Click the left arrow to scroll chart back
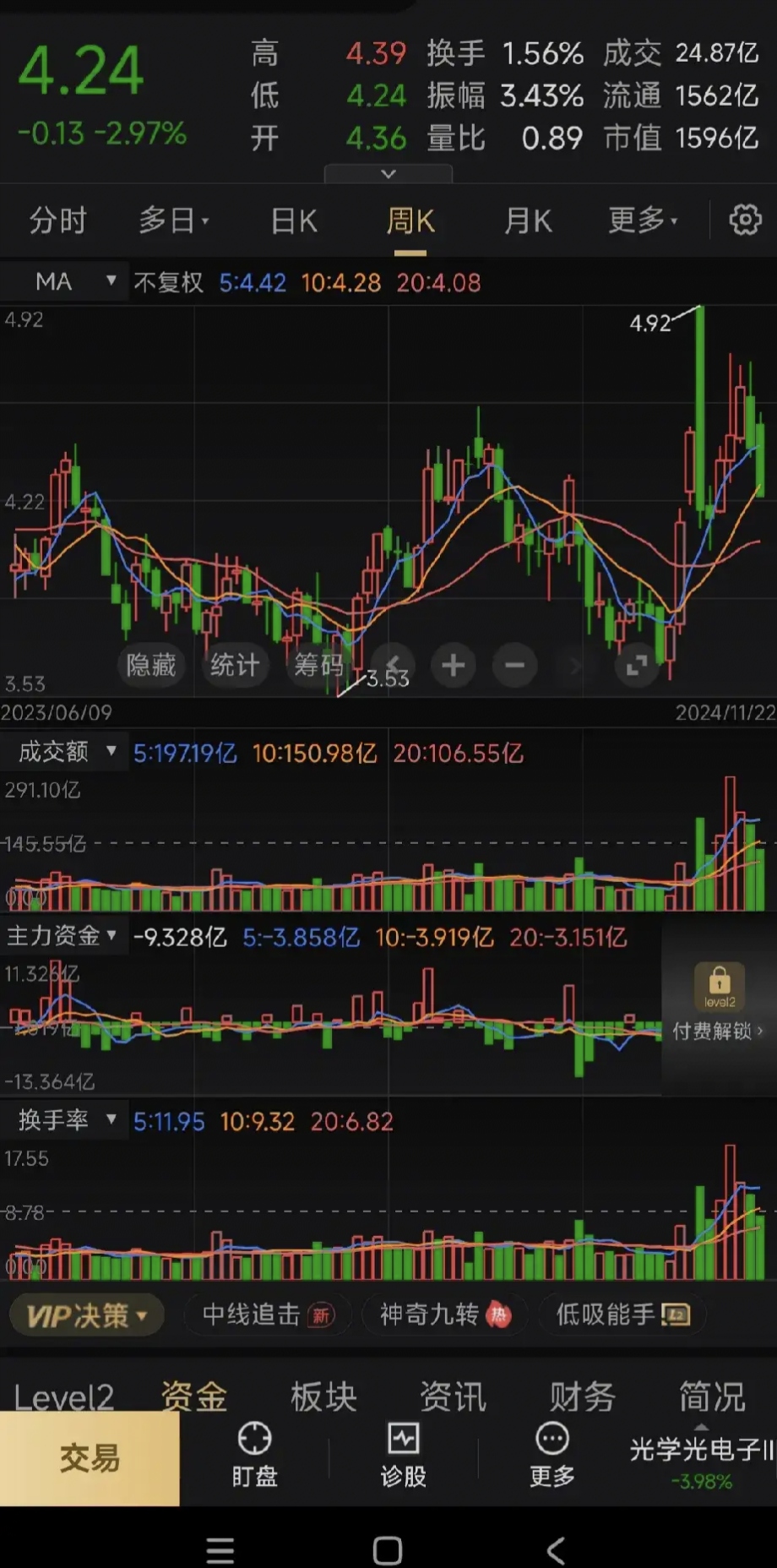The width and height of the screenshot is (777, 1568). (x=392, y=666)
